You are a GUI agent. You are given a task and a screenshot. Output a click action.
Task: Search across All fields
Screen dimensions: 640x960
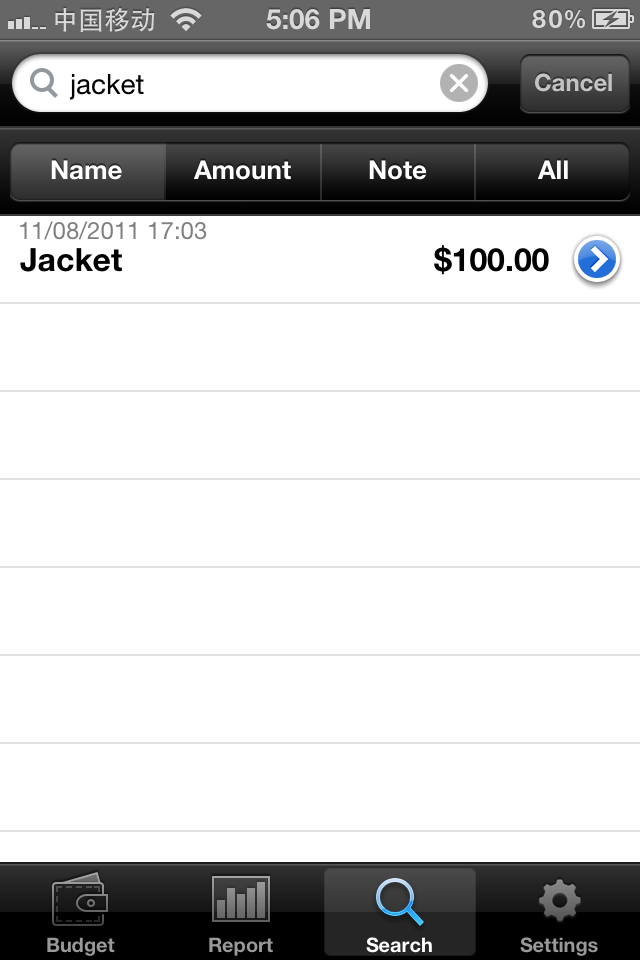point(553,171)
